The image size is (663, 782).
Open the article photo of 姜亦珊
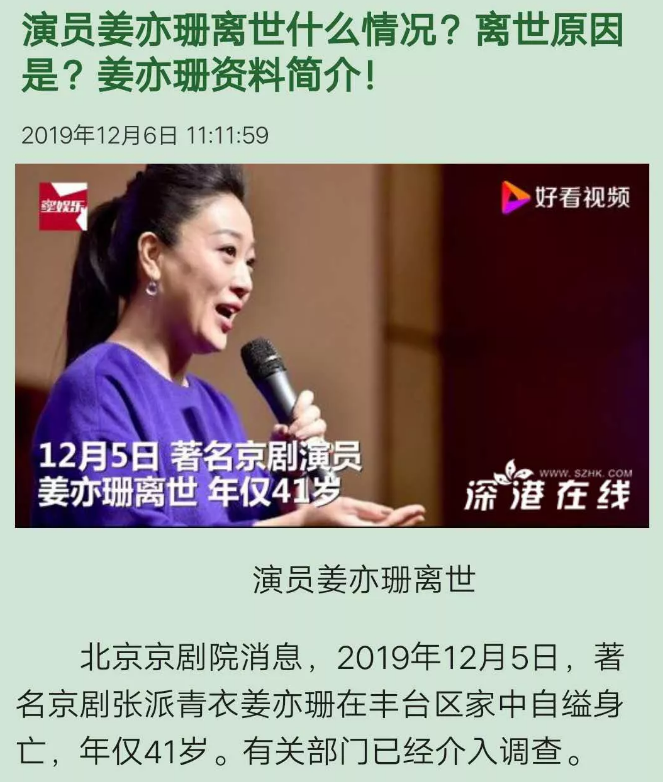pos(331,345)
